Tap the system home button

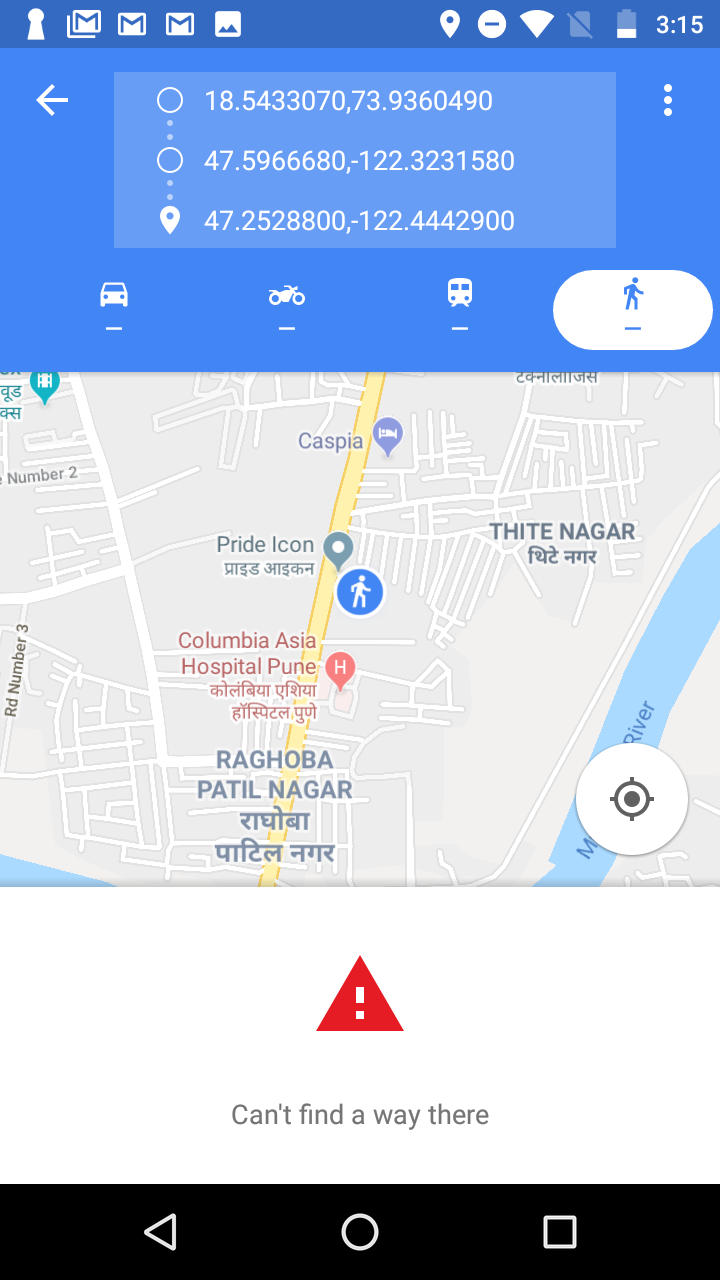(x=360, y=1232)
